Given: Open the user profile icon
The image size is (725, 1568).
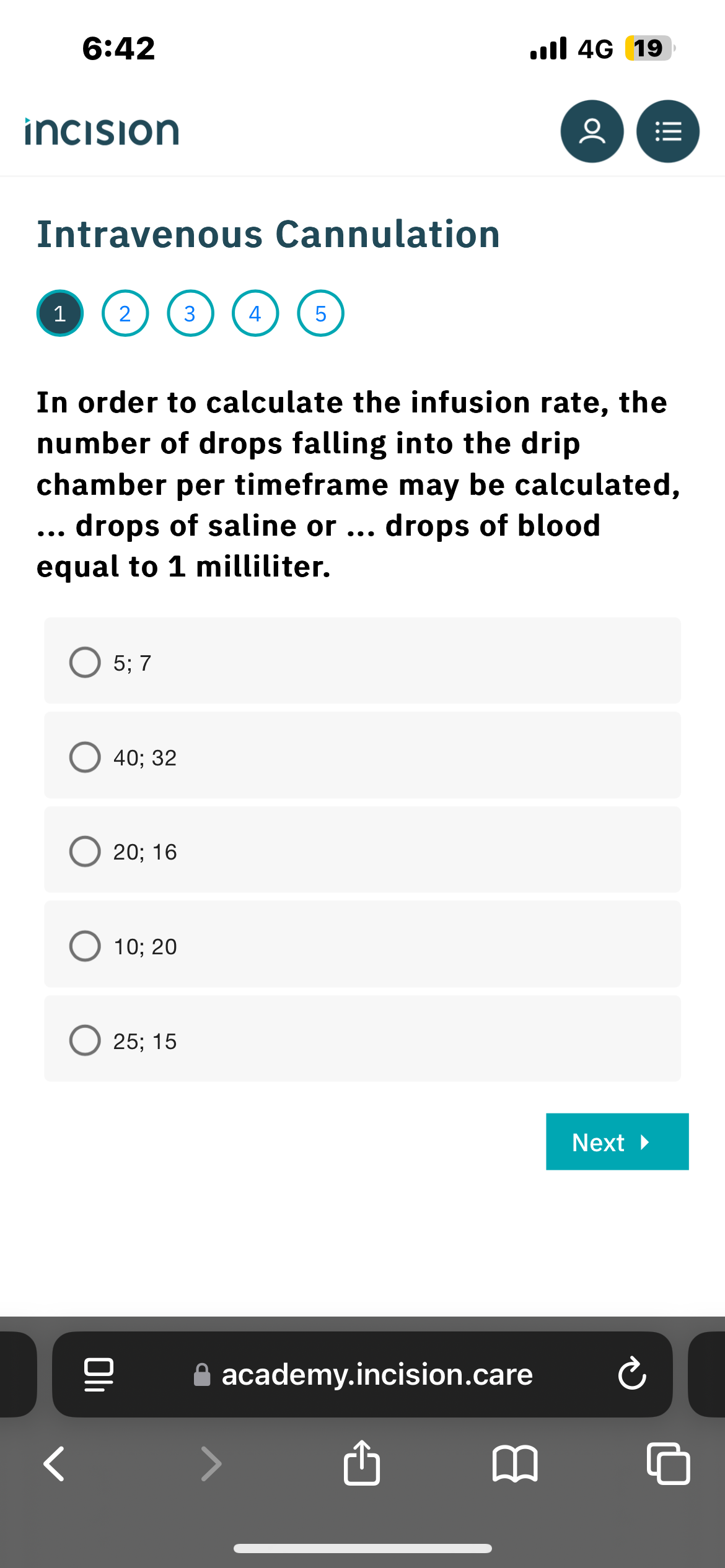Looking at the screenshot, I should click(592, 131).
